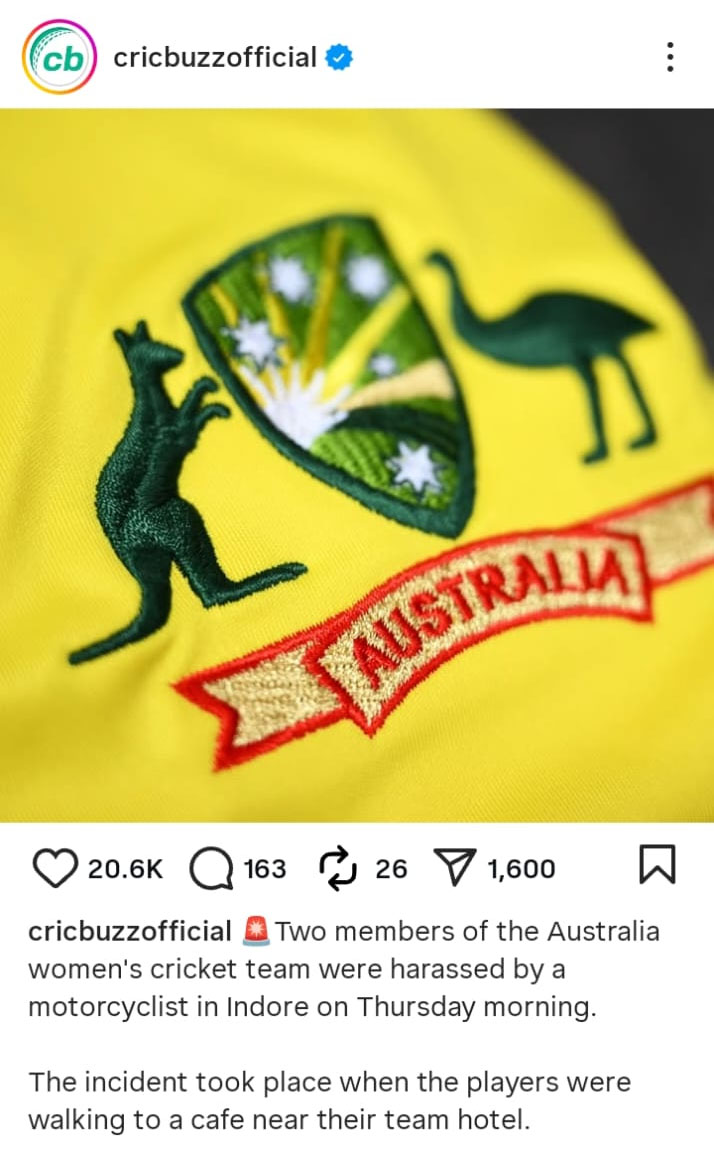Repost this cricbuzzofficial post
The image size is (714, 1167).
[337, 868]
